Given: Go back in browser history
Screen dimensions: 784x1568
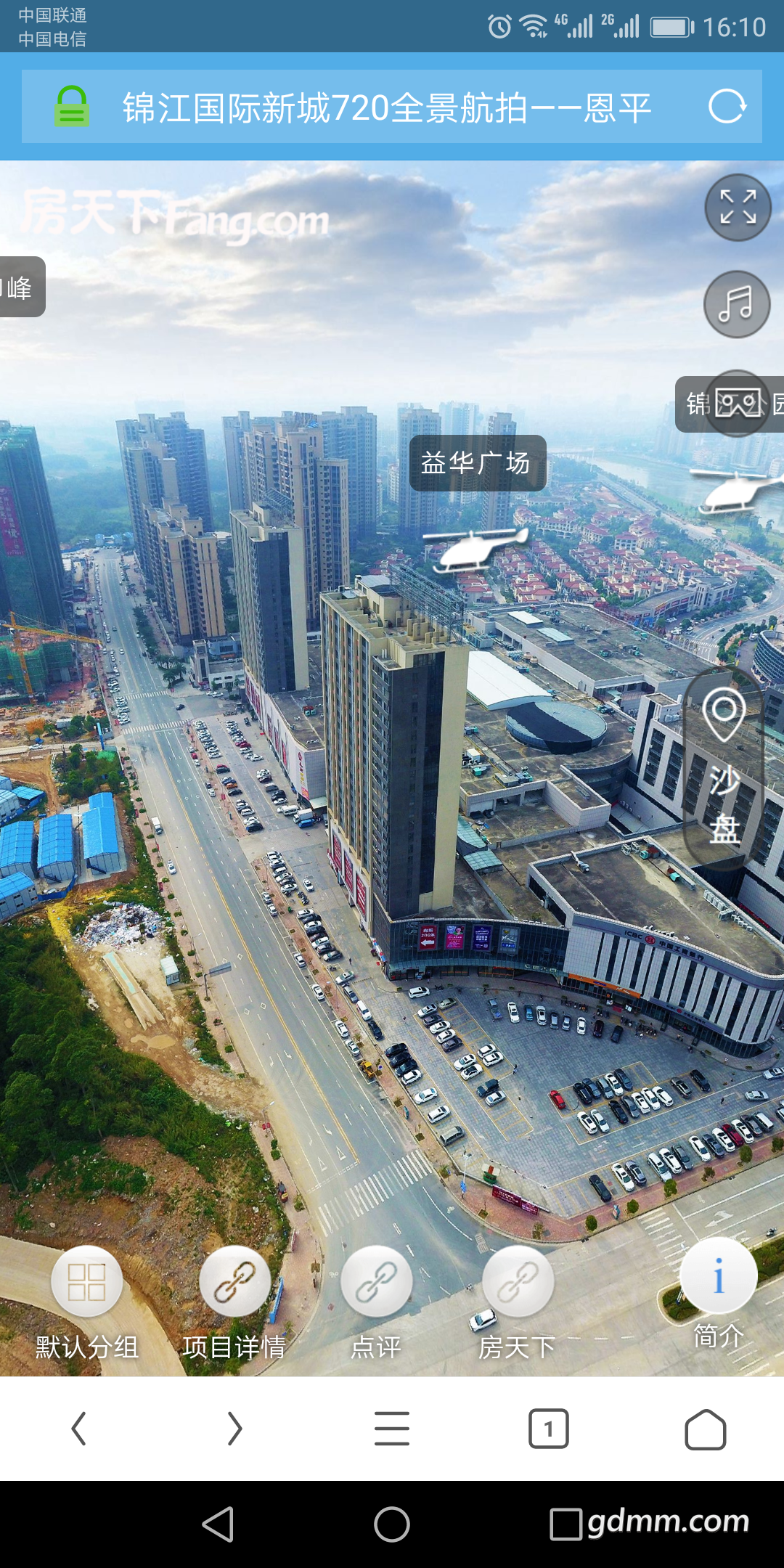Looking at the screenshot, I should tap(78, 1429).
